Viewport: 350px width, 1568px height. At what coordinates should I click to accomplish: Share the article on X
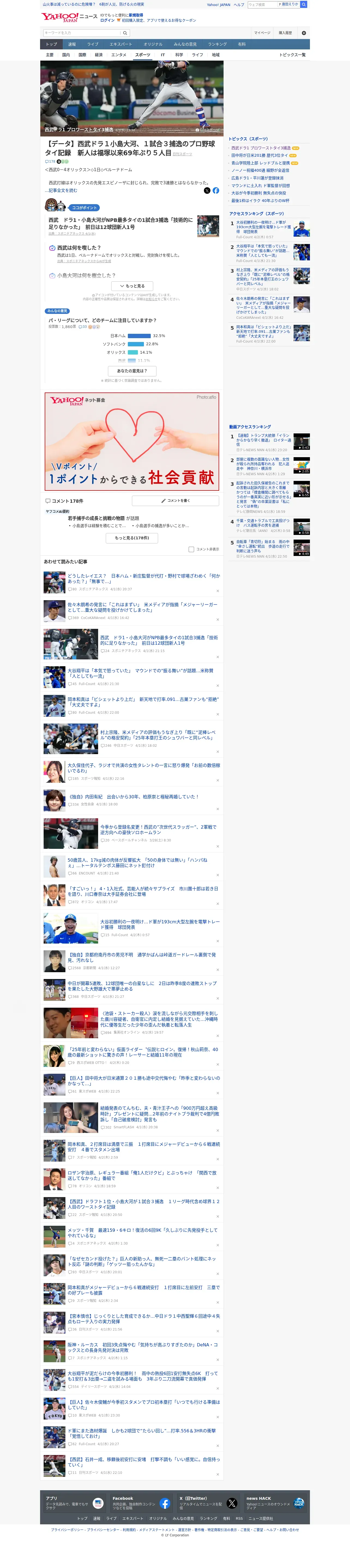(207, 191)
